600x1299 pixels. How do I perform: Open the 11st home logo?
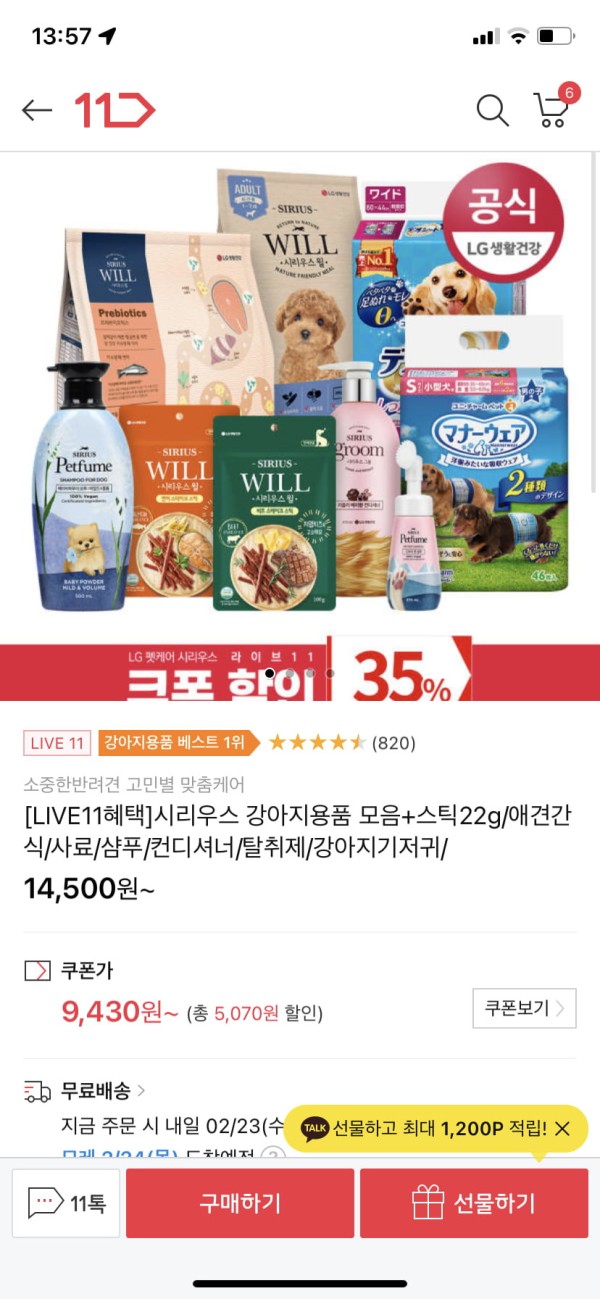pos(115,110)
